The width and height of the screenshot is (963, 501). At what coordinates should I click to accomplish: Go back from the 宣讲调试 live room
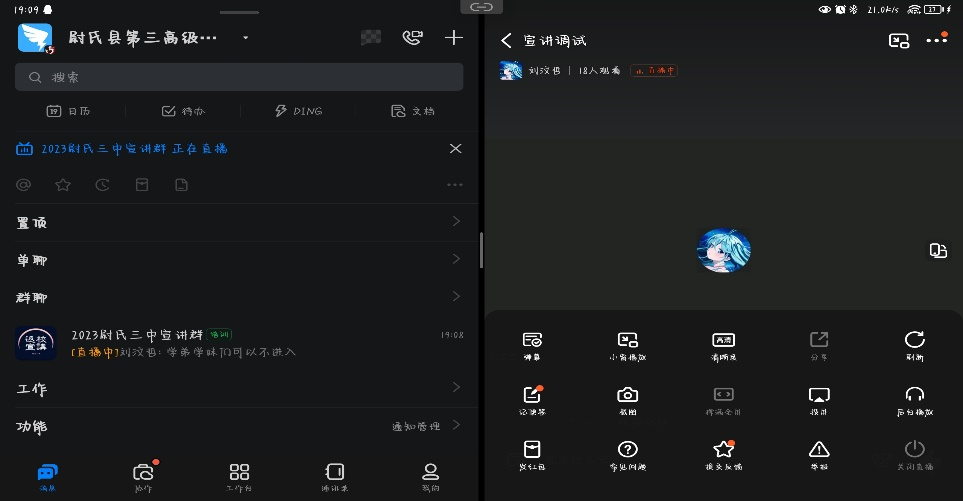tap(506, 41)
